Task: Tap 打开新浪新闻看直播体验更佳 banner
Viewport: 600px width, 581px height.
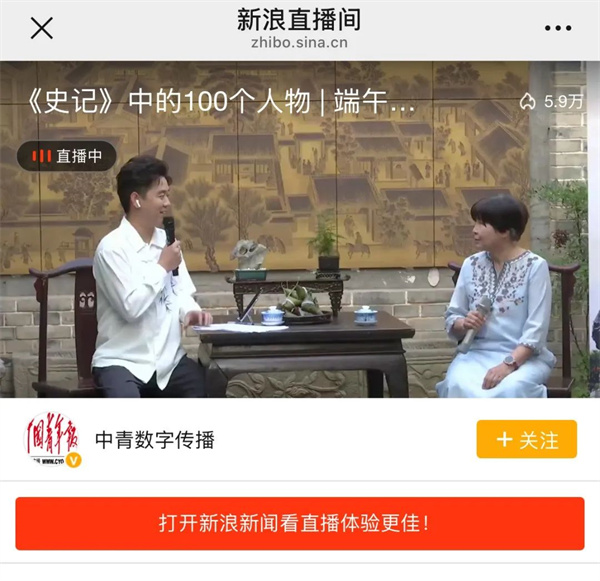Action: point(300,523)
